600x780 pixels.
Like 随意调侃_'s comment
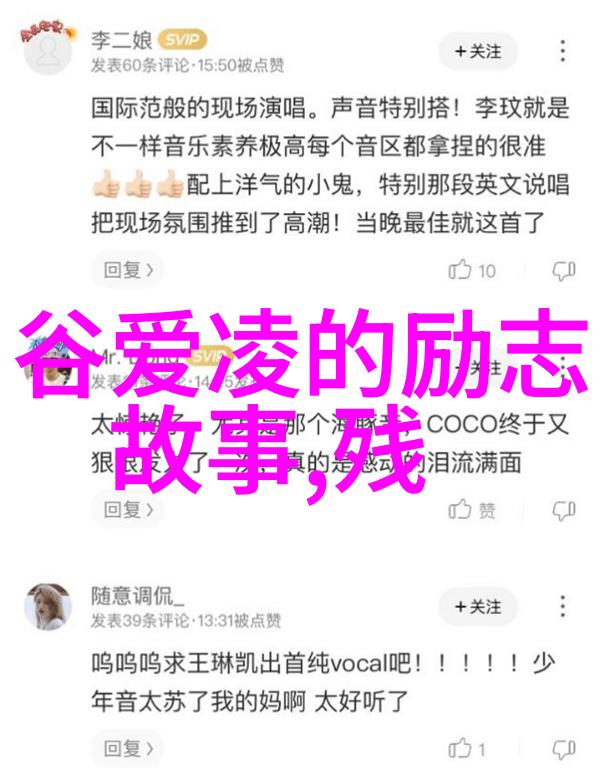(469, 748)
